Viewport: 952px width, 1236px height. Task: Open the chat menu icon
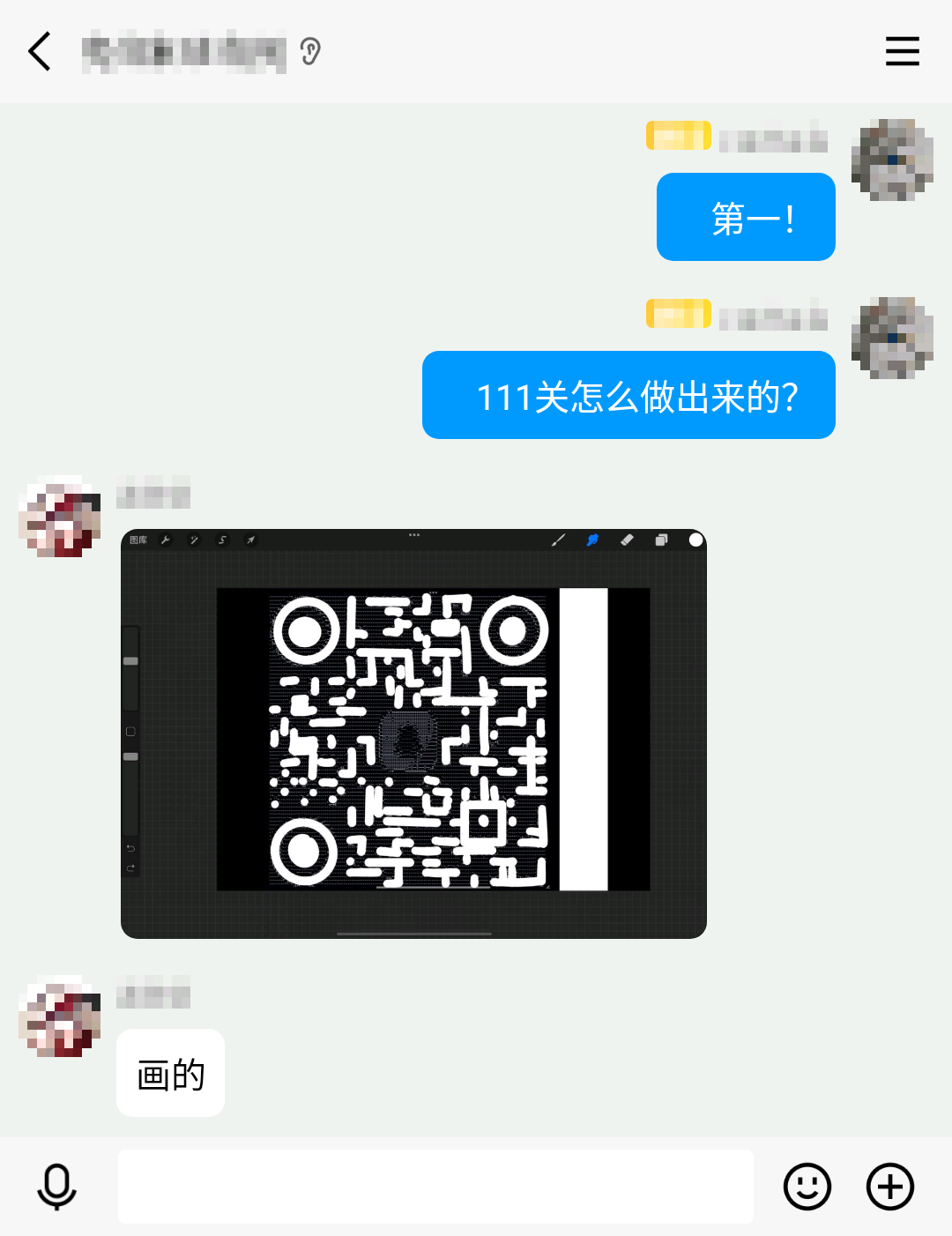pyautogui.click(x=902, y=51)
